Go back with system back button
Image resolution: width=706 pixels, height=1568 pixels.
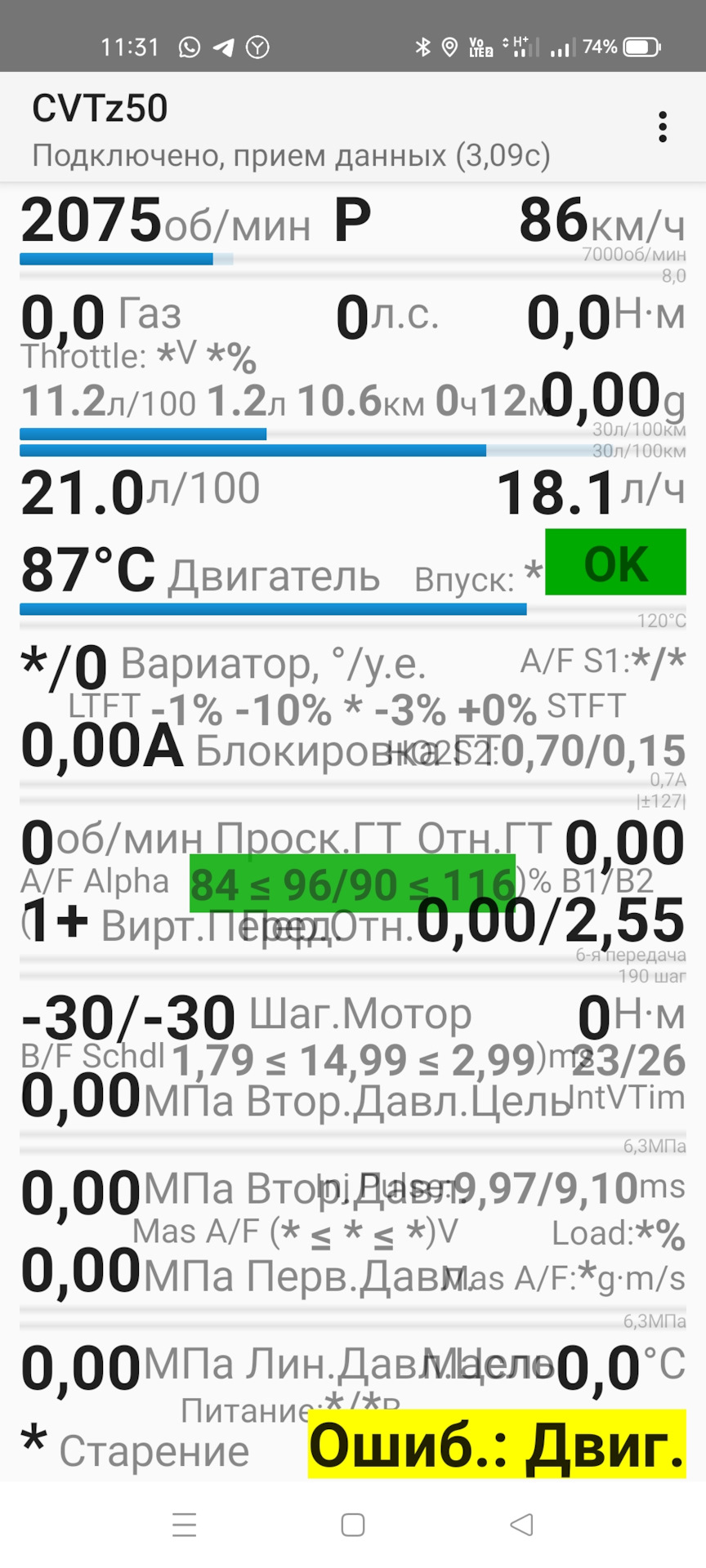point(521,1524)
